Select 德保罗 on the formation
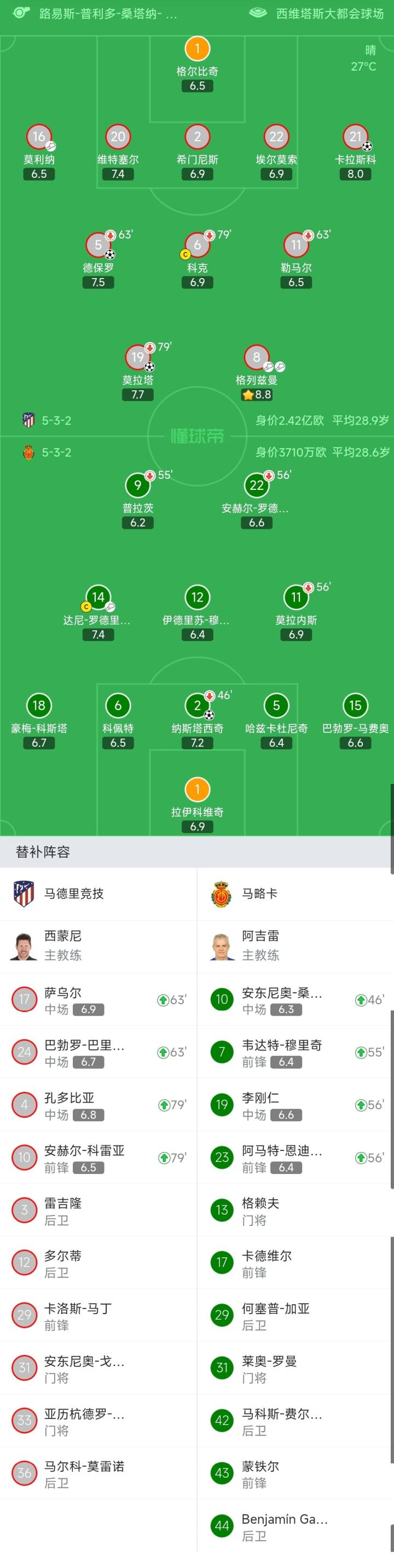The width and height of the screenshot is (394, 1568). [98, 246]
